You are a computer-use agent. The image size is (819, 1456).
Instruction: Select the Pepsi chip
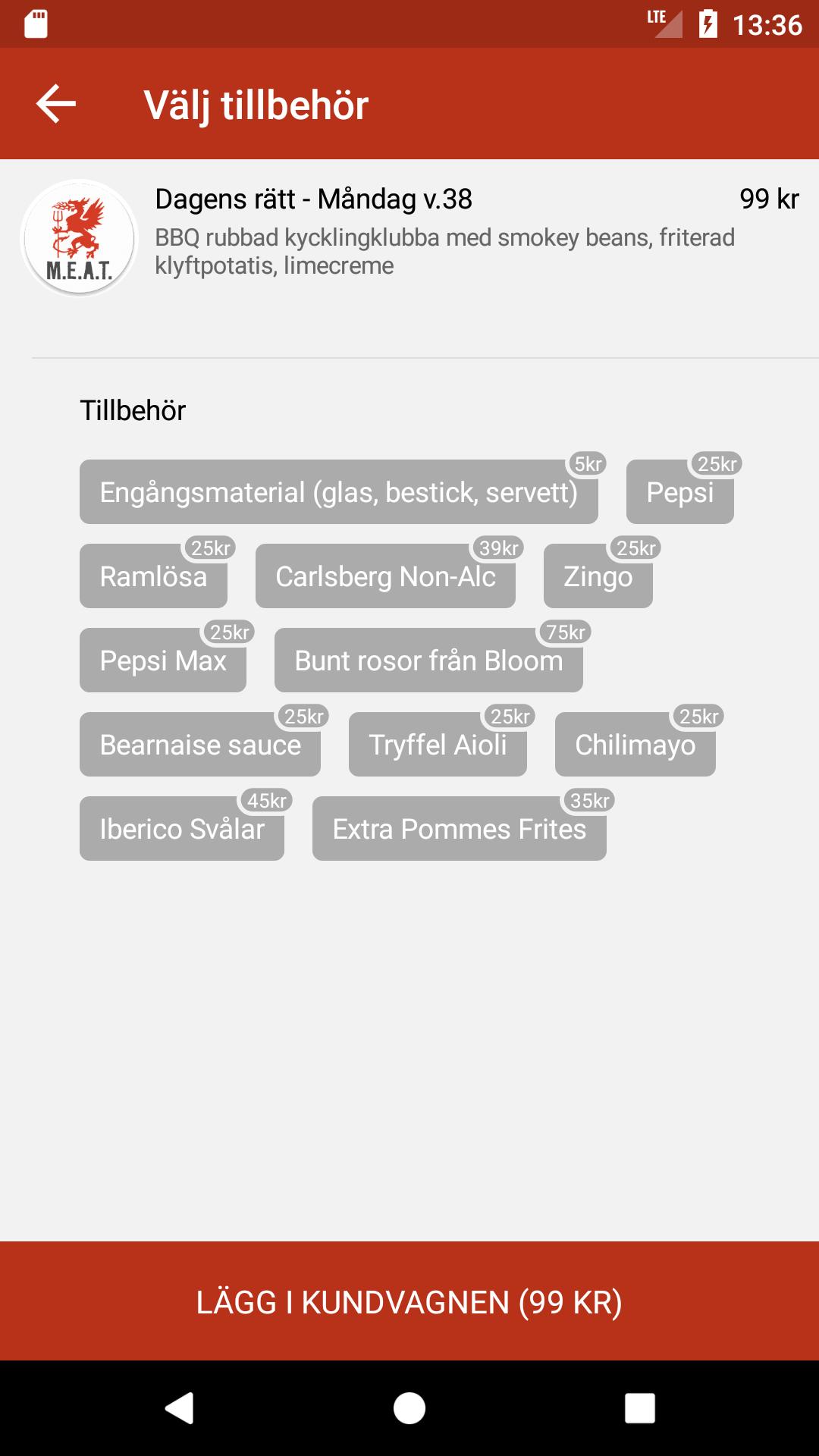[x=679, y=492]
